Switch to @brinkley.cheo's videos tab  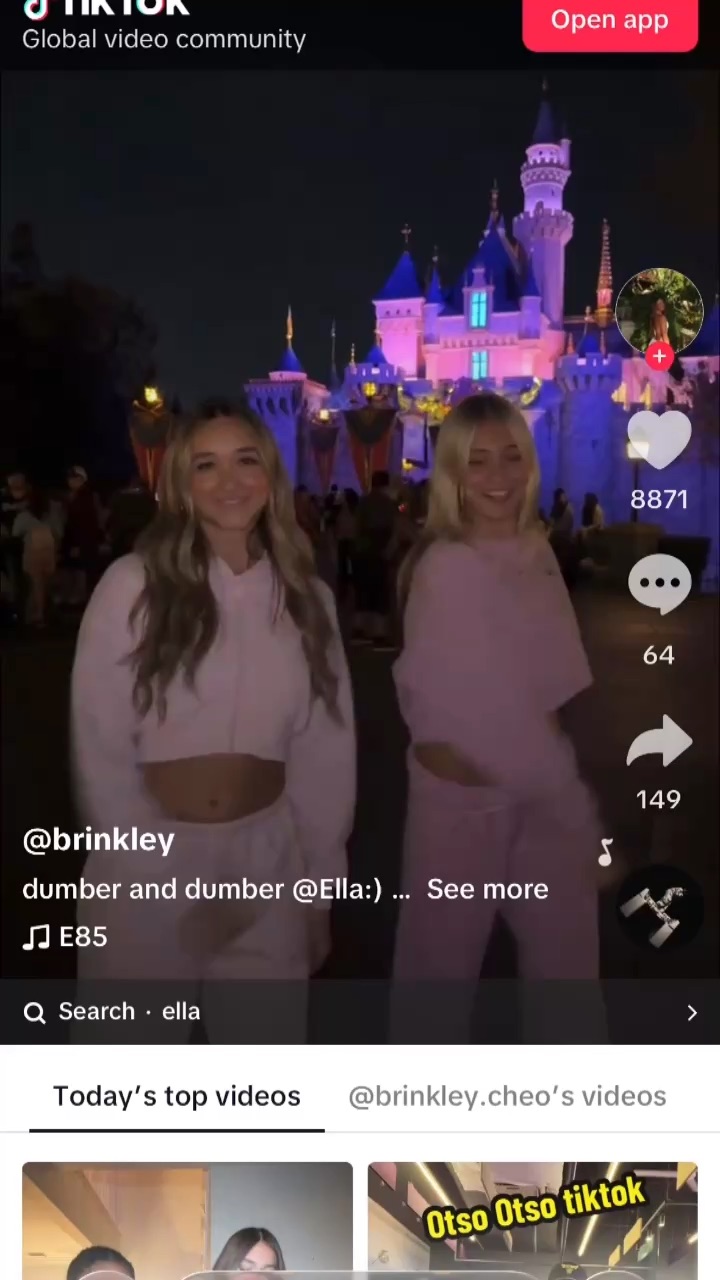click(507, 1096)
